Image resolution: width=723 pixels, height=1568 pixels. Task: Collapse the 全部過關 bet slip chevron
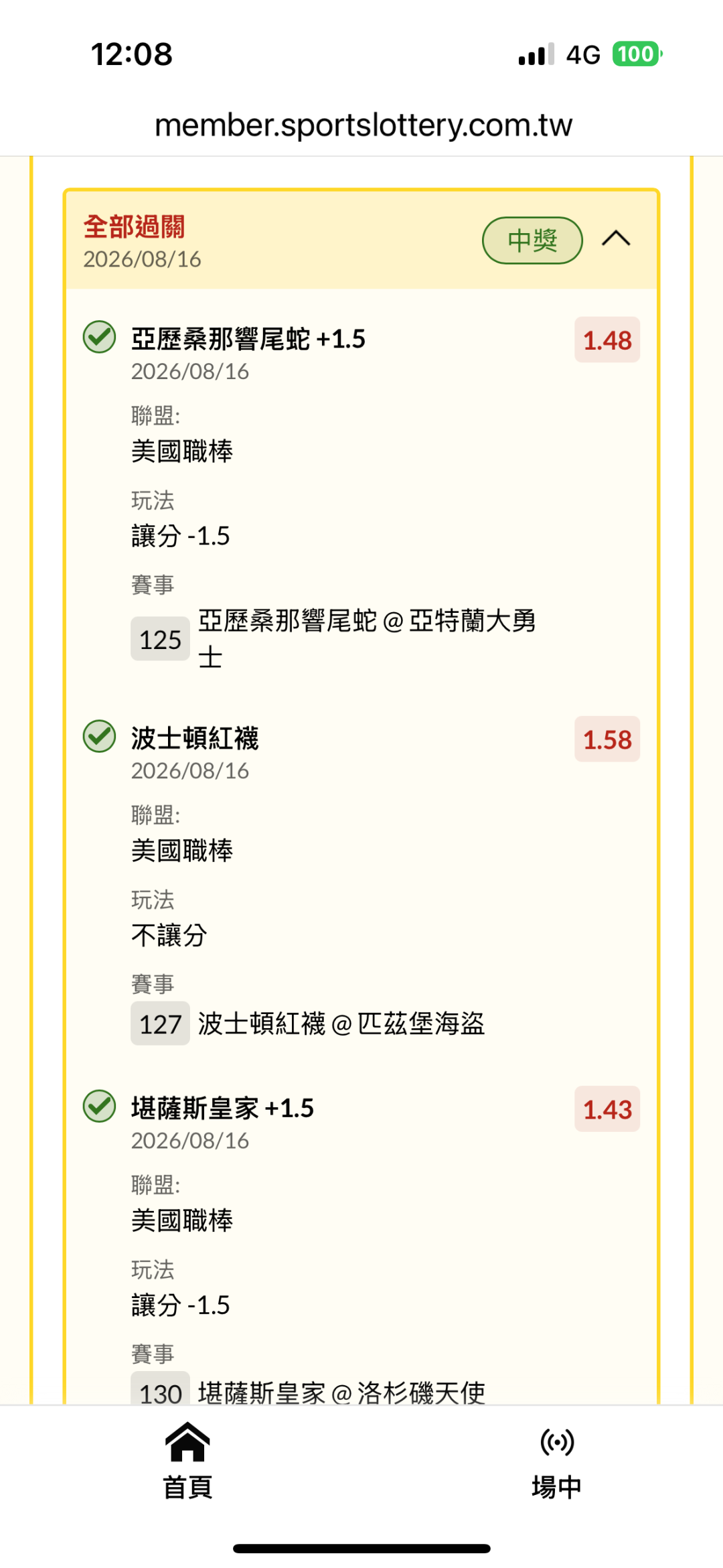[x=616, y=239]
